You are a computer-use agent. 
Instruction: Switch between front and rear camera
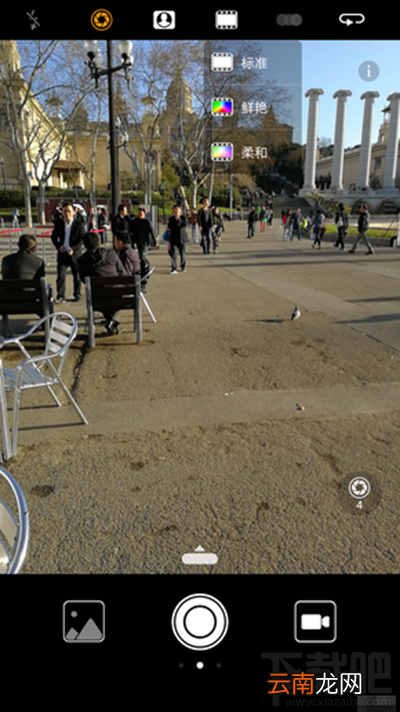(x=351, y=20)
